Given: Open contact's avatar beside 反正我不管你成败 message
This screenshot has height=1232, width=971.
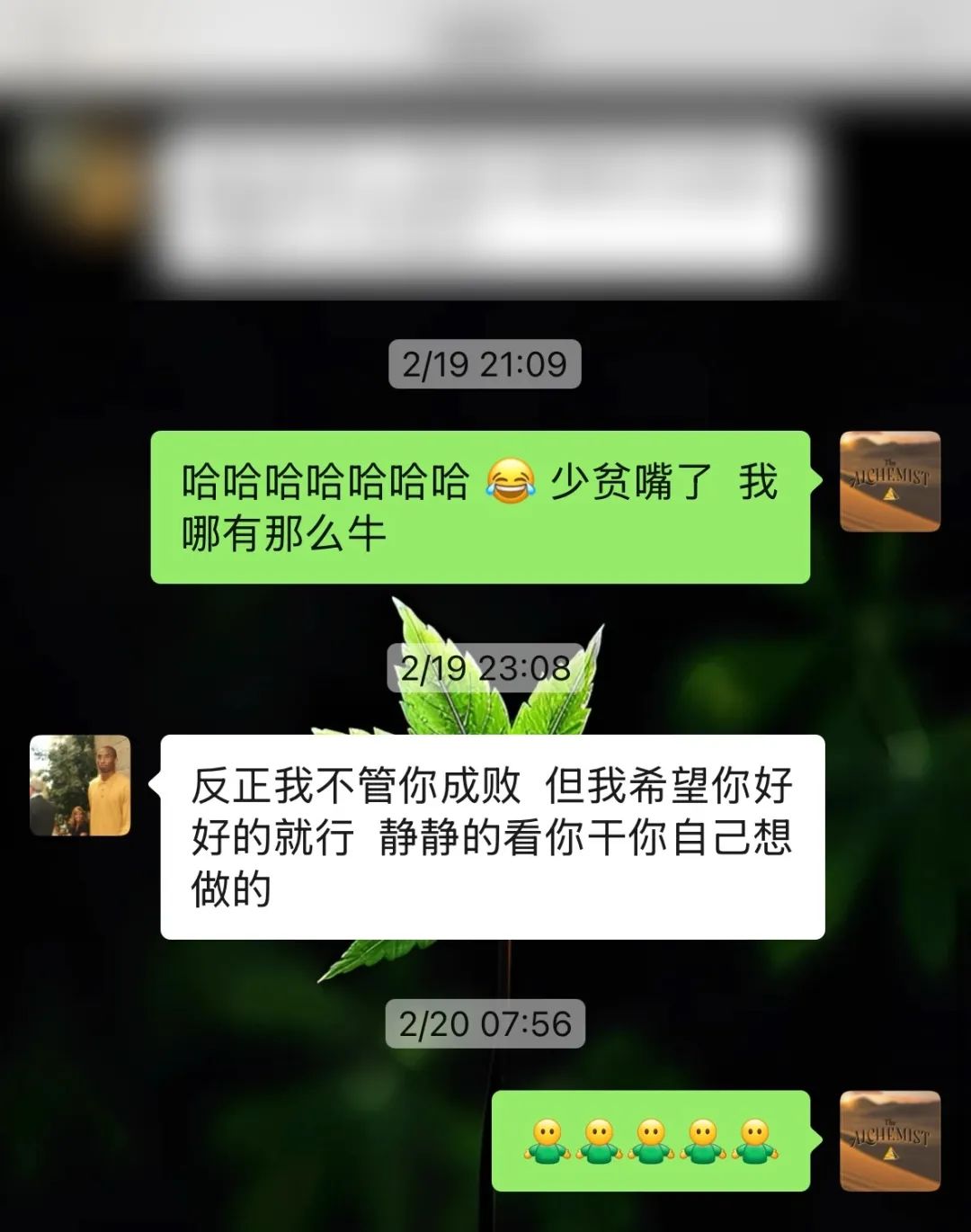Looking at the screenshot, I should (x=80, y=785).
